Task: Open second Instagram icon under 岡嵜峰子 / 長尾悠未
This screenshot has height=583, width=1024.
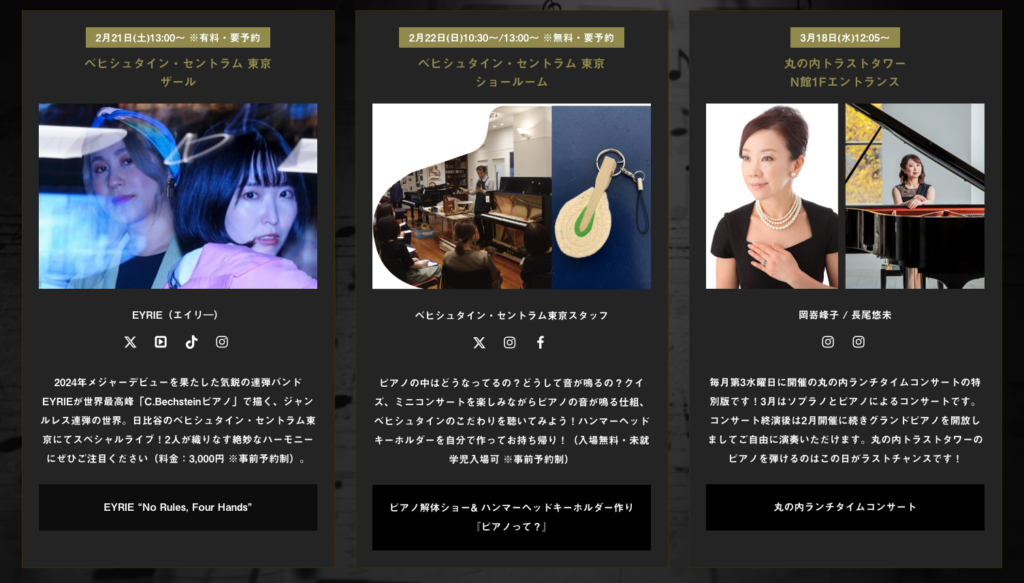Action: 858,342
